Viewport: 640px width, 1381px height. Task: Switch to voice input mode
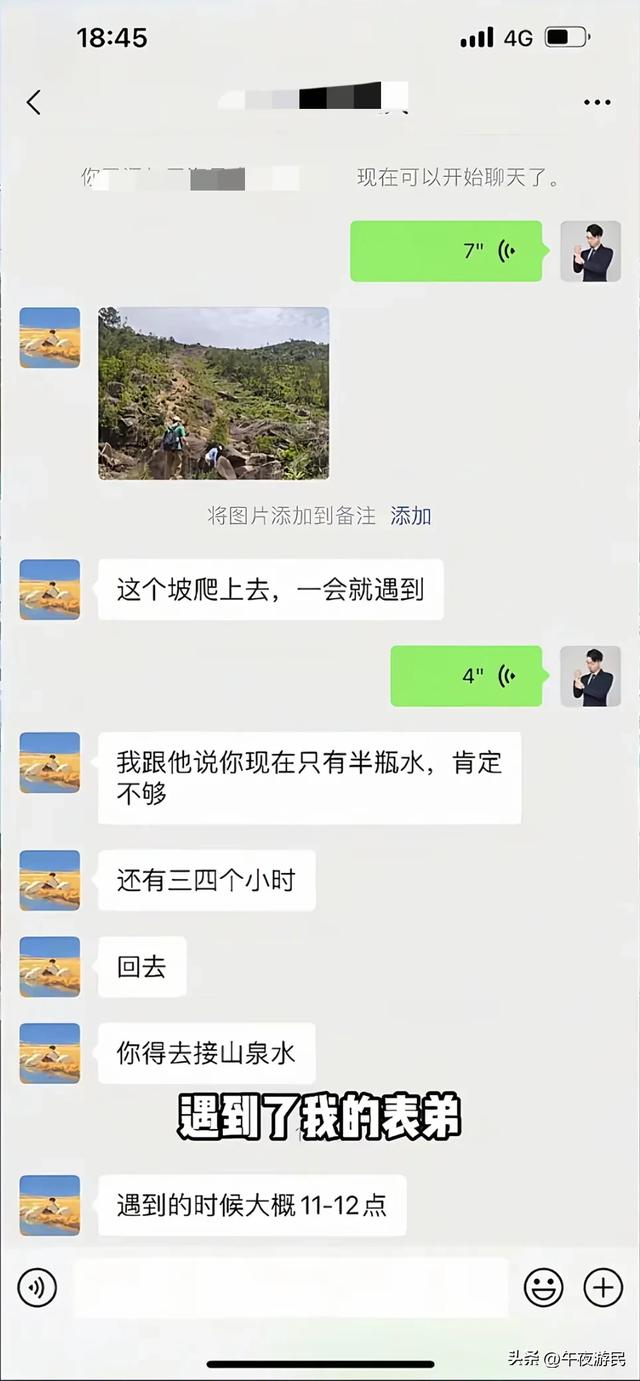[37, 1288]
